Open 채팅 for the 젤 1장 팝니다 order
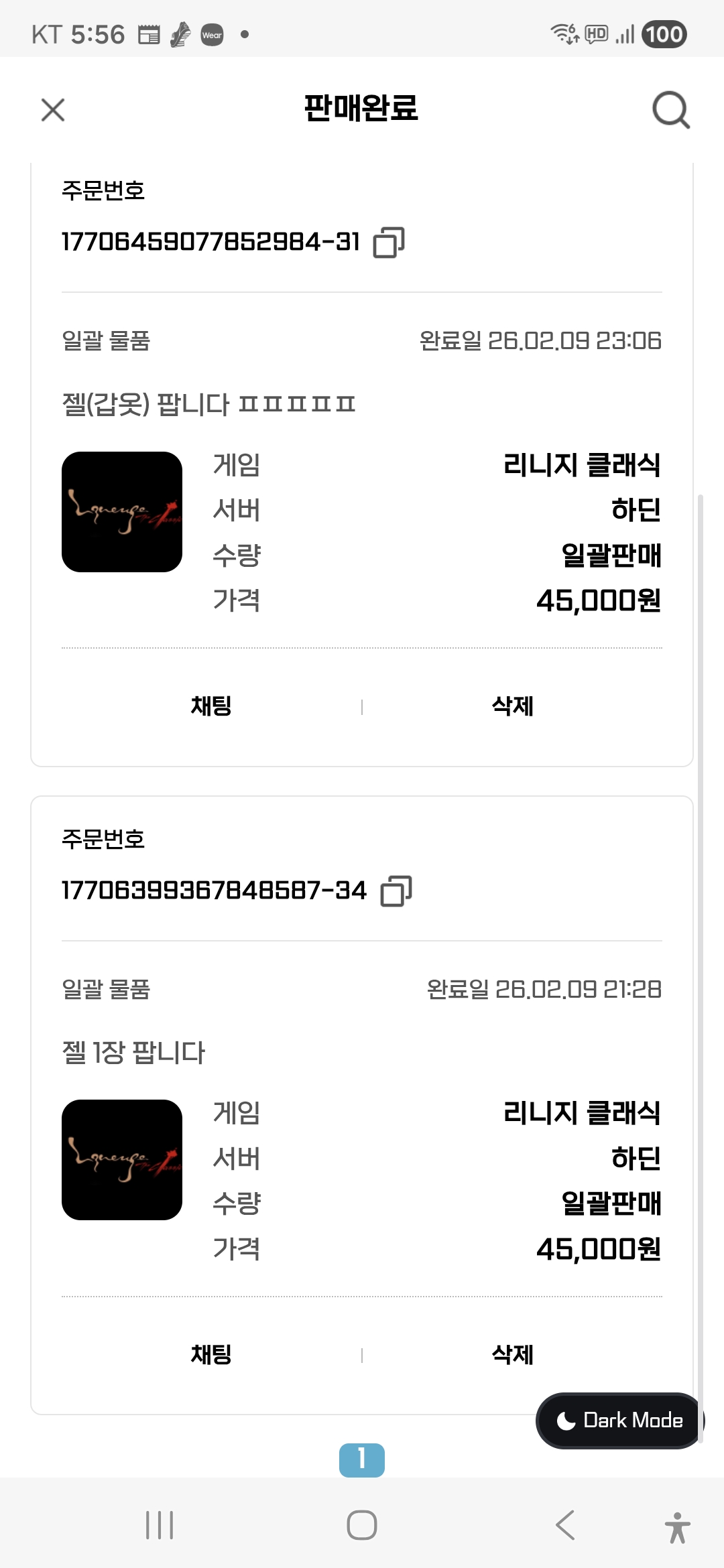Screen dimensions: 724x1568 coord(211,1355)
